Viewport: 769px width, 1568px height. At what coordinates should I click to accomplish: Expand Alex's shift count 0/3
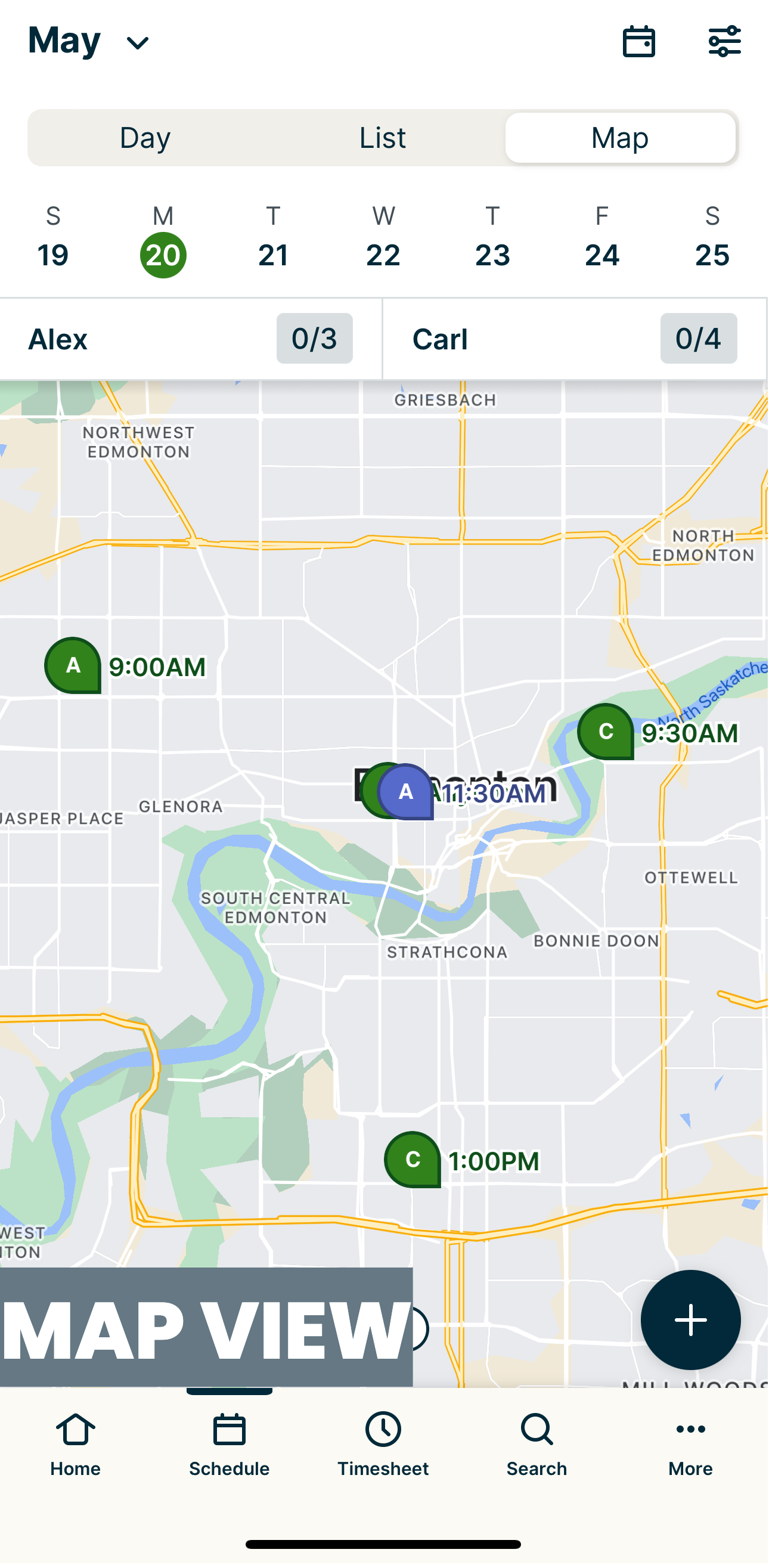[314, 339]
